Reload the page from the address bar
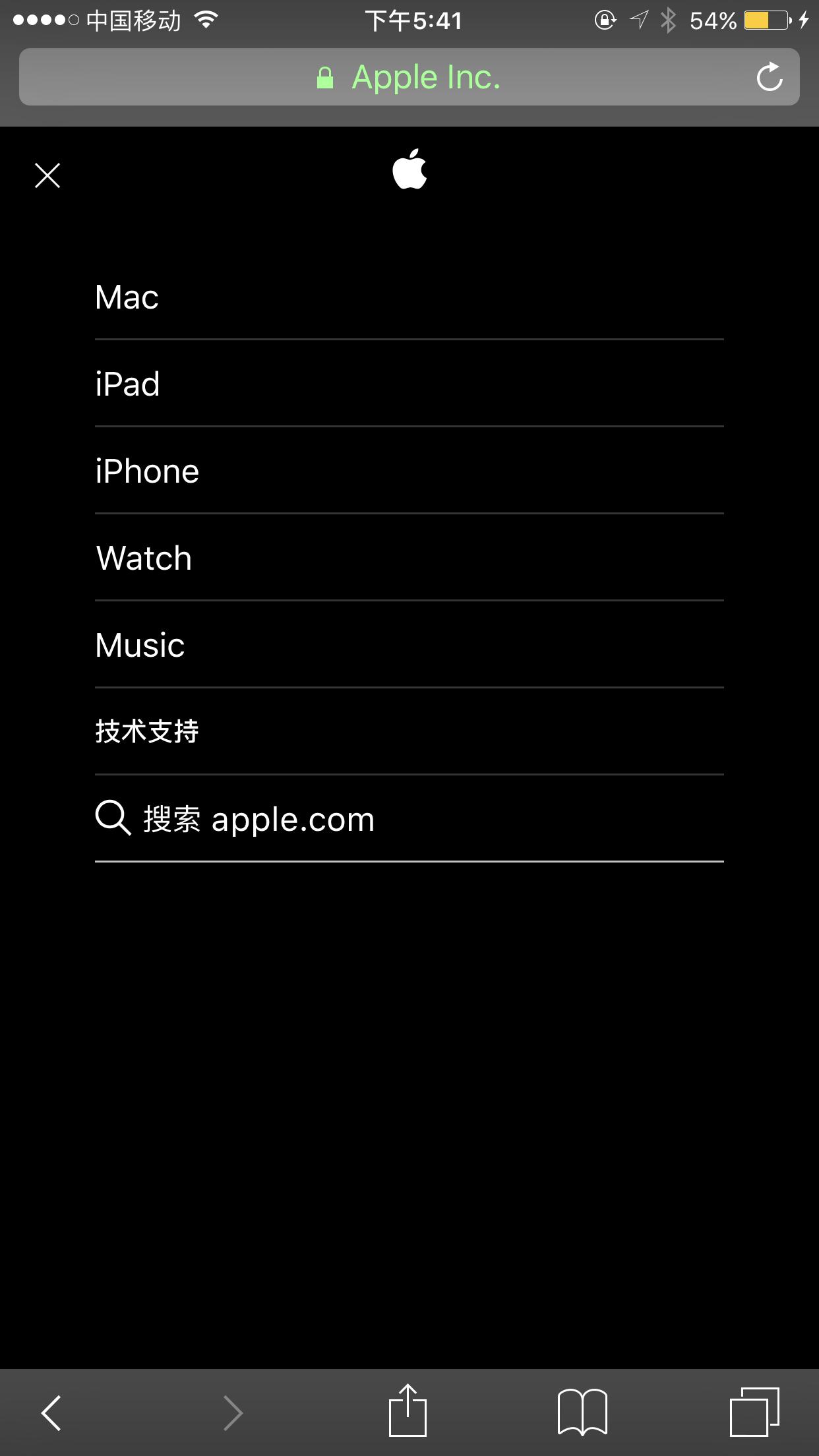The width and height of the screenshot is (819, 1456). coord(770,78)
